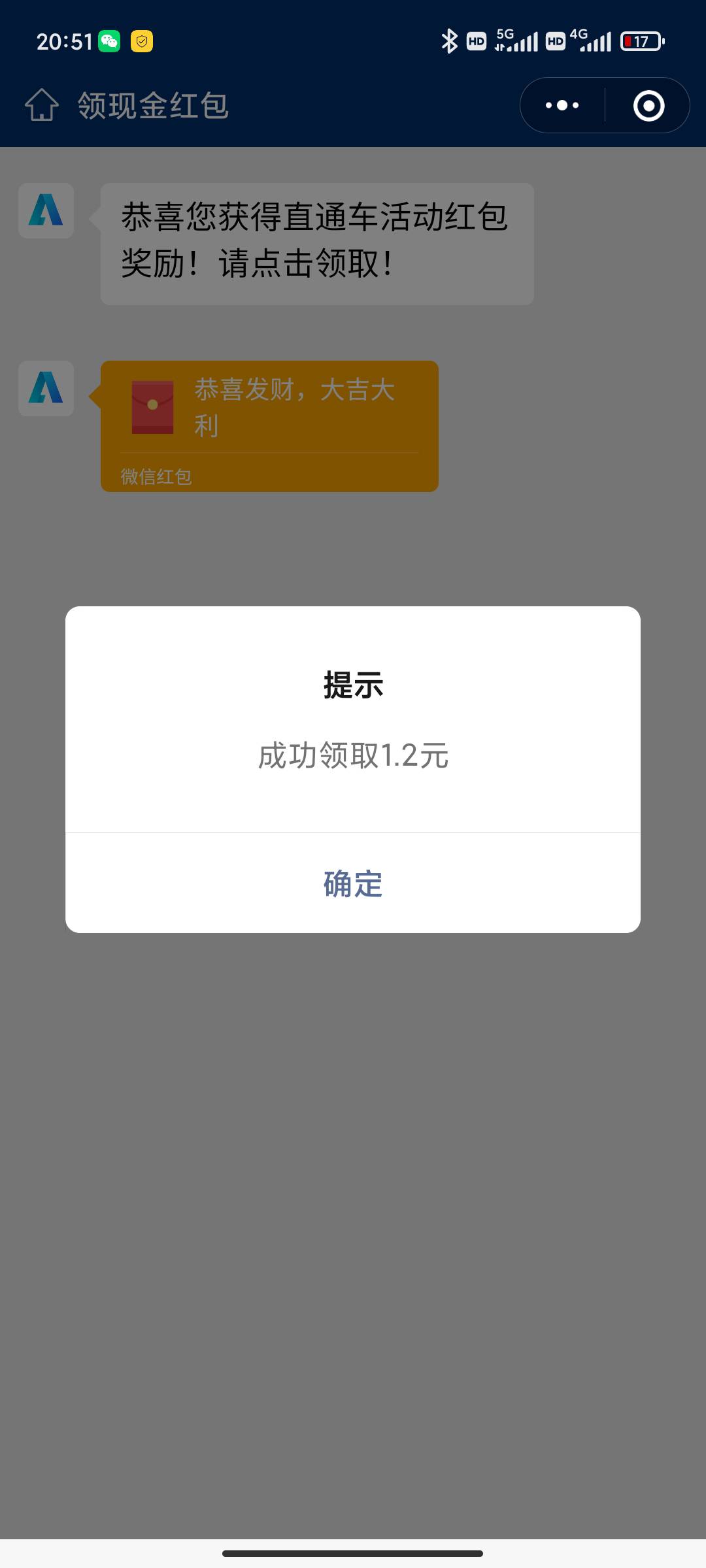Confirm the dialog with 确定
Screen dimensions: 706x1568
353,883
